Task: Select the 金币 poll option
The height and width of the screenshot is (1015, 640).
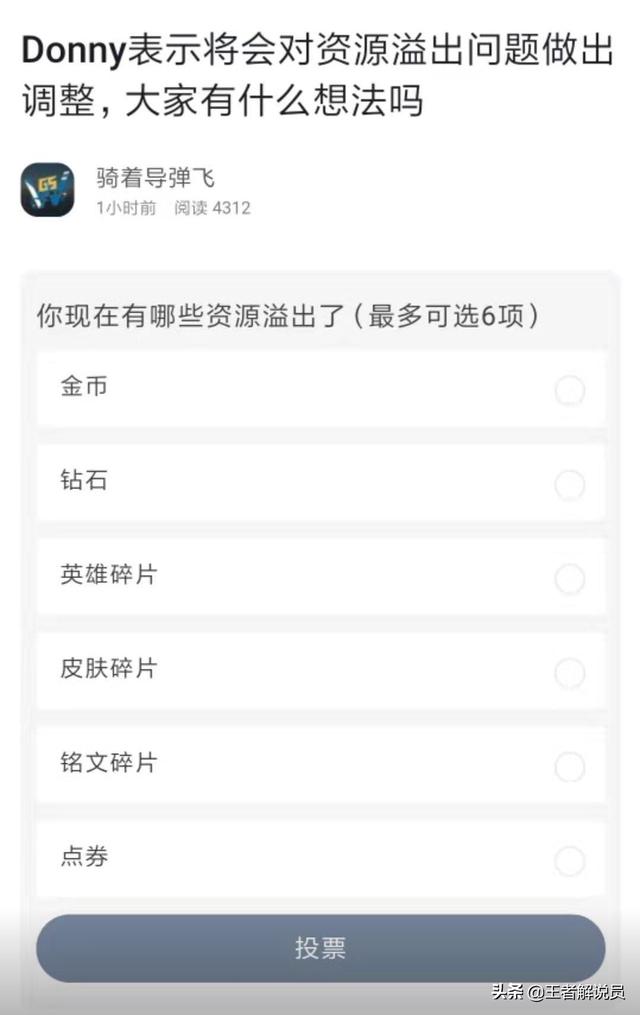Action: [x=569, y=391]
